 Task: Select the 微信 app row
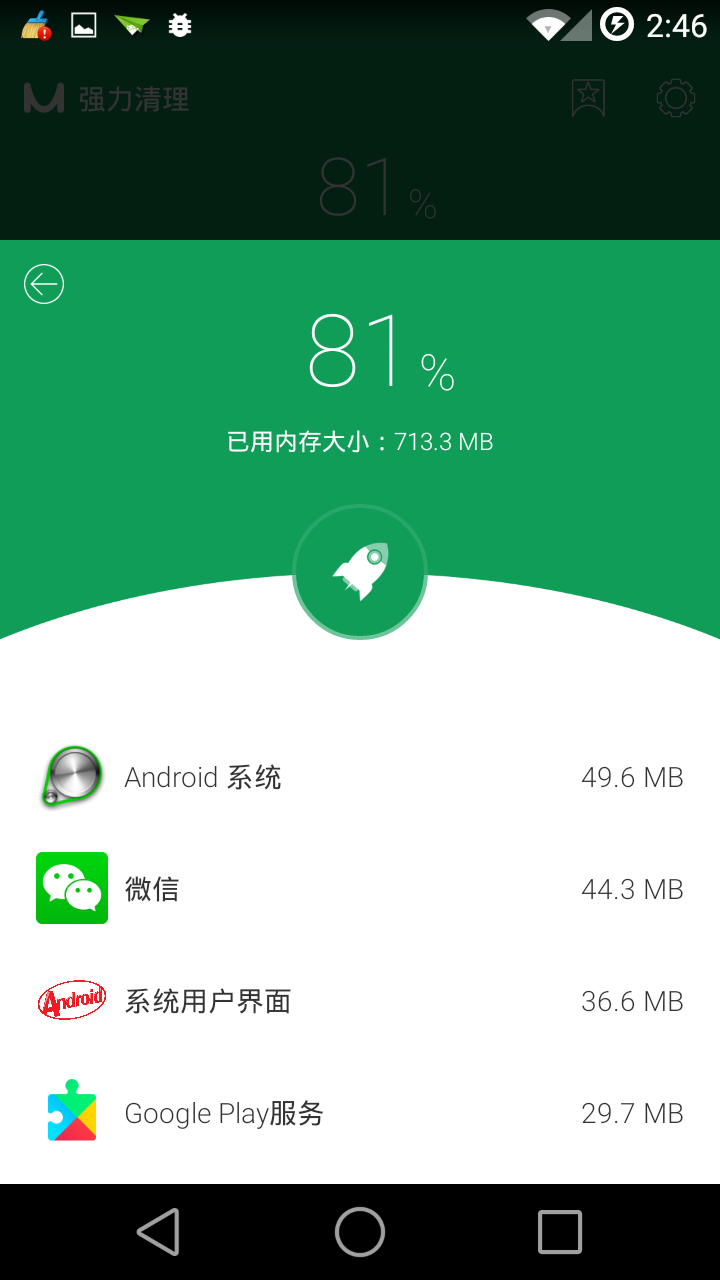(360, 888)
